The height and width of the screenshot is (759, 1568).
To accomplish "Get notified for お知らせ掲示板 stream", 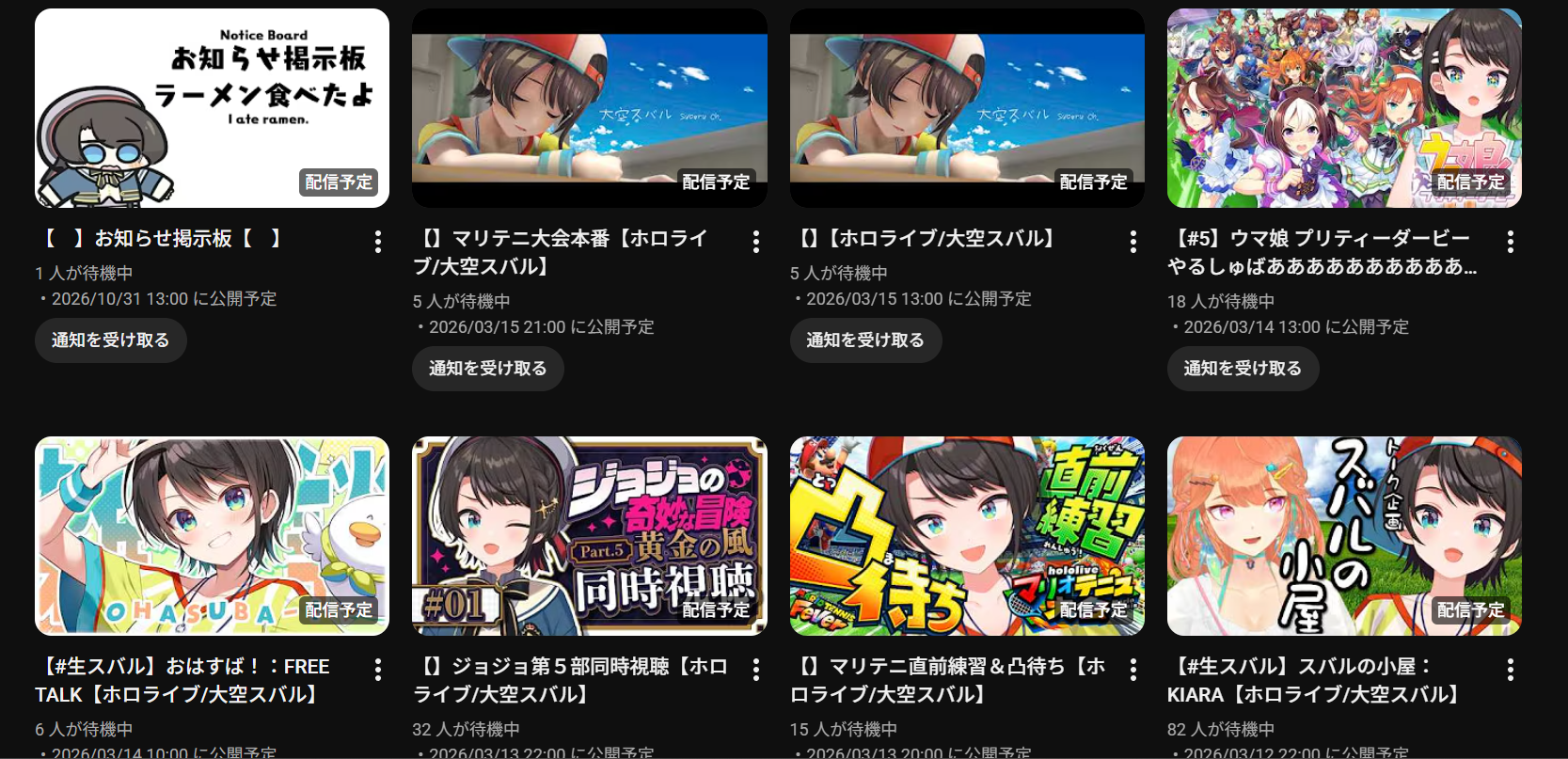I will coord(111,340).
